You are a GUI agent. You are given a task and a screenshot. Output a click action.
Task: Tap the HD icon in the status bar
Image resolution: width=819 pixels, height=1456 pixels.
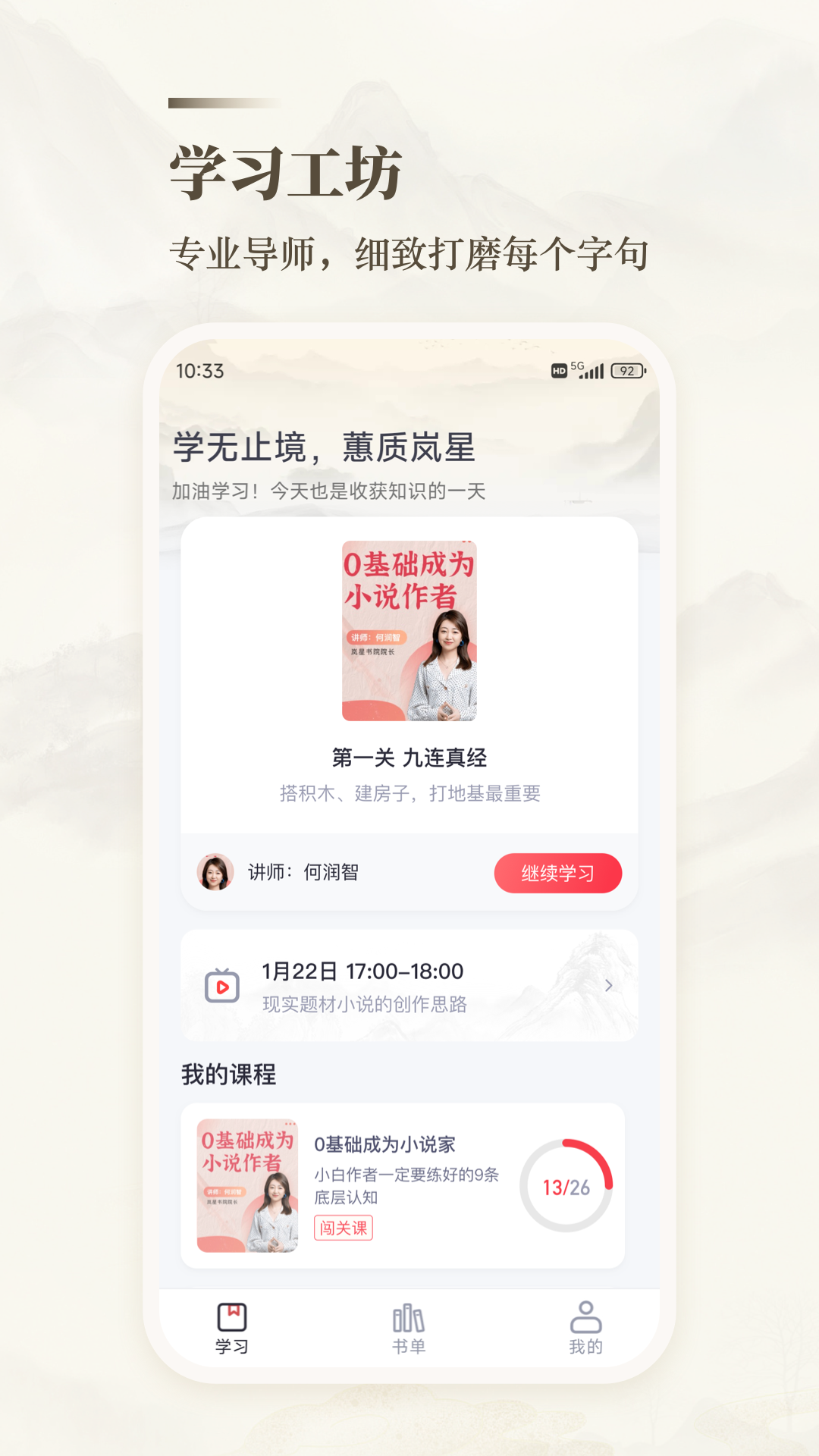click(560, 370)
